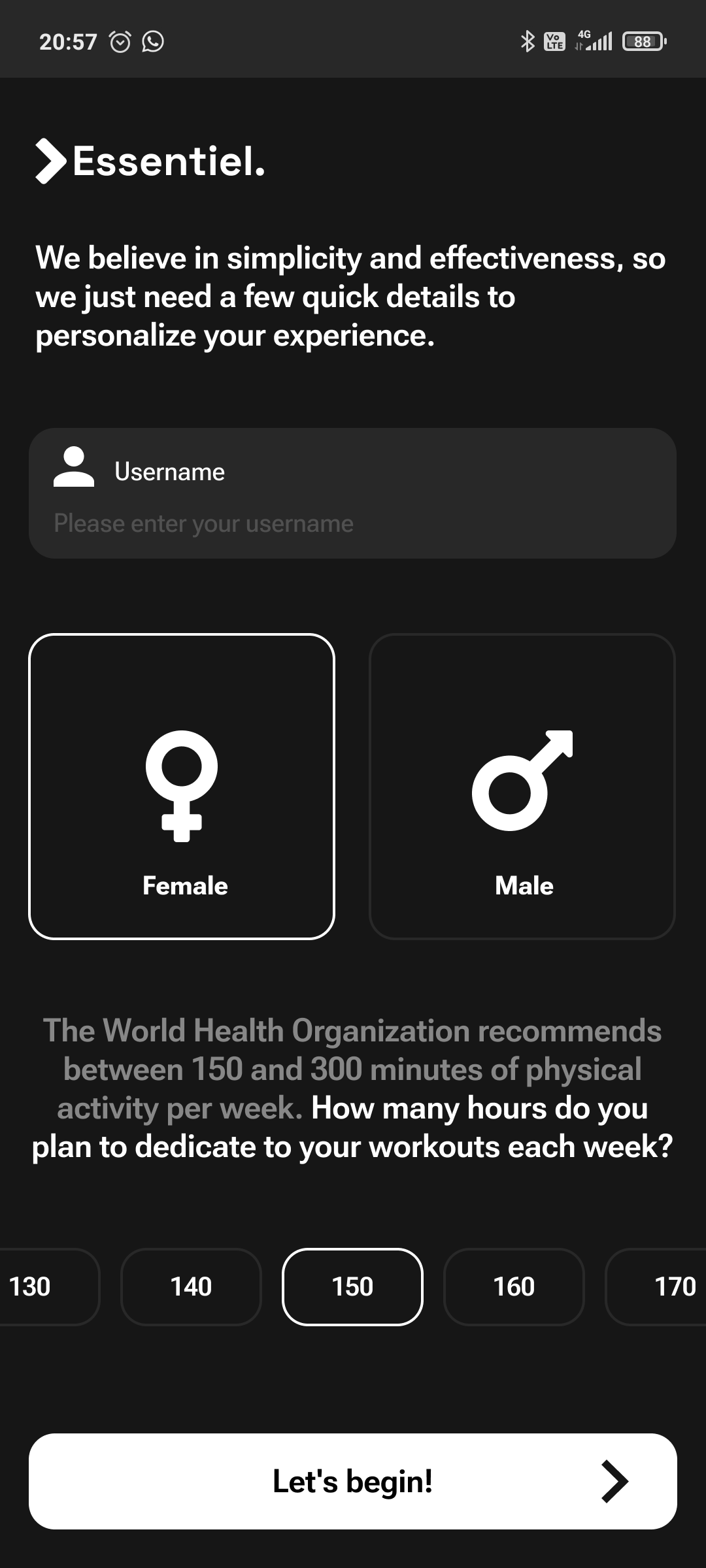Set weekly workout to 160 minutes
The image size is (706, 1568).
tap(514, 1286)
